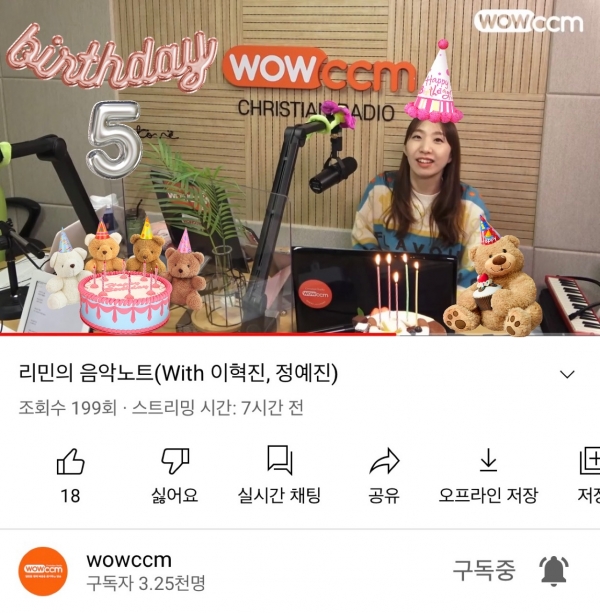This screenshot has height=613, width=600.
Task: Tap the video player to show controls
Action: [300, 170]
